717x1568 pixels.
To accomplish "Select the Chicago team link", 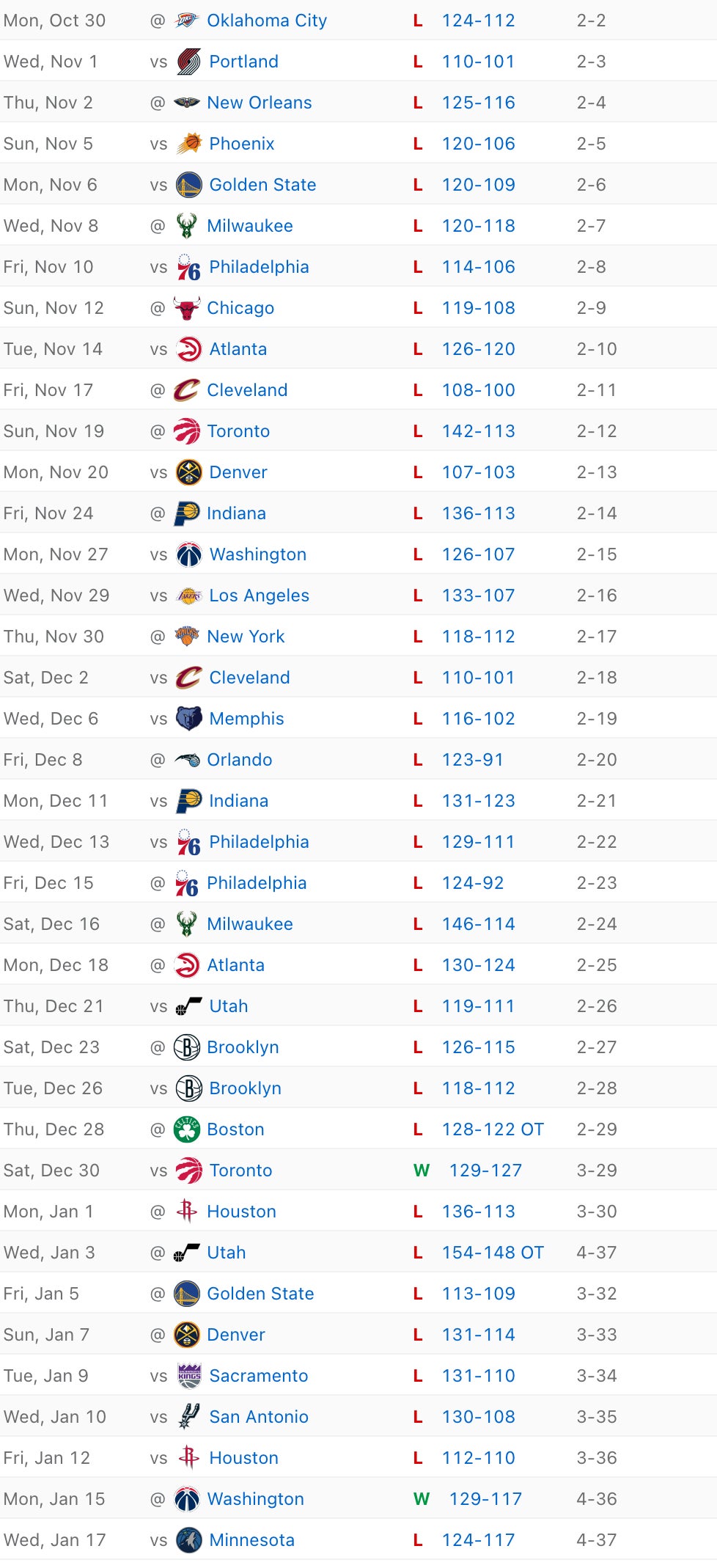I will tap(240, 308).
